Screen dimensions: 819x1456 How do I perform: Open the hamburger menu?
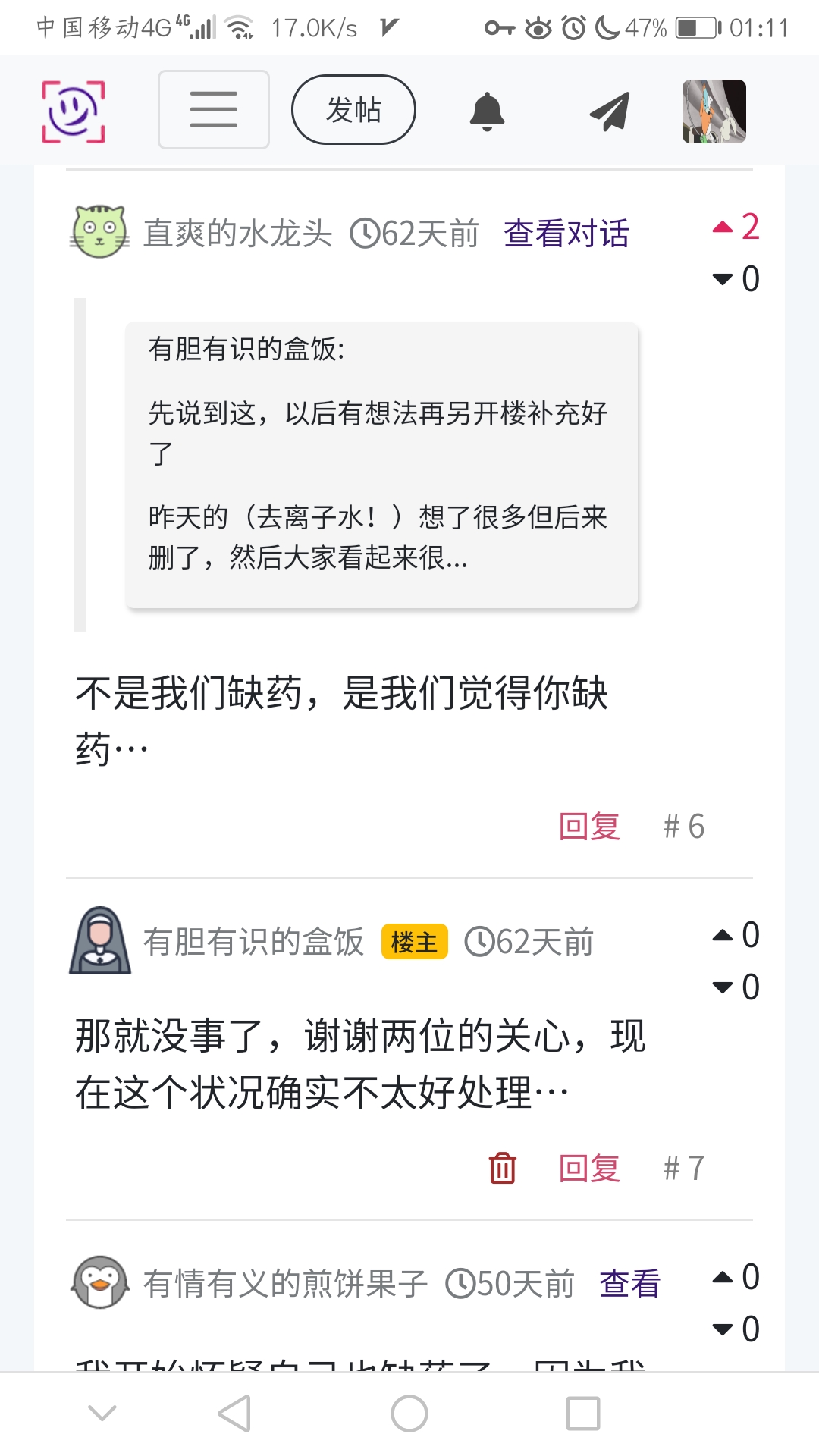213,109
